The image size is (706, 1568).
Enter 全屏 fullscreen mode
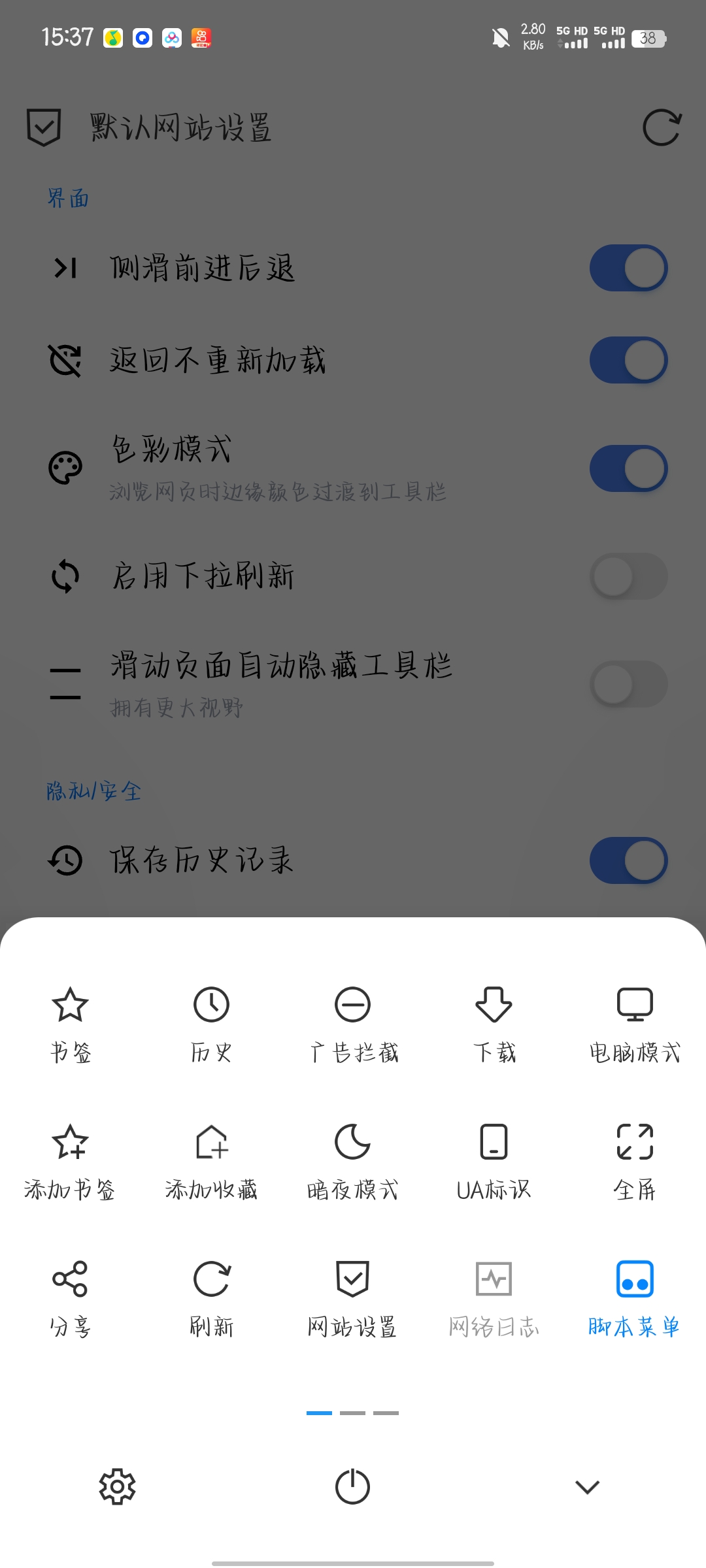click(x=635, y=1160)
